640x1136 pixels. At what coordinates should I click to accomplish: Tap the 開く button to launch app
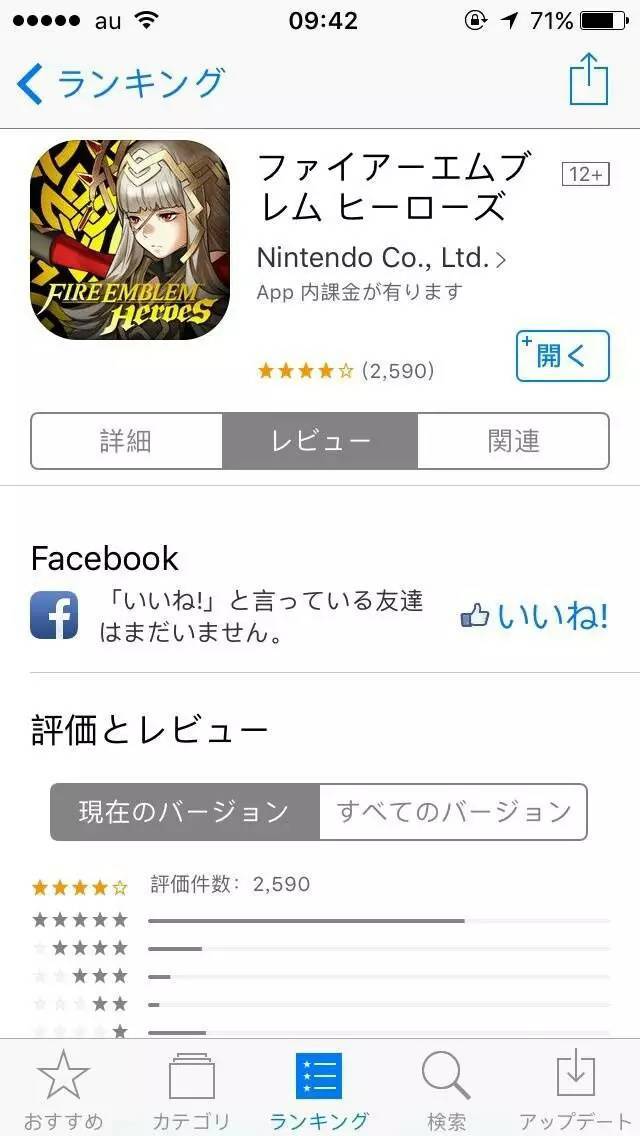click(x=562, y=356)
